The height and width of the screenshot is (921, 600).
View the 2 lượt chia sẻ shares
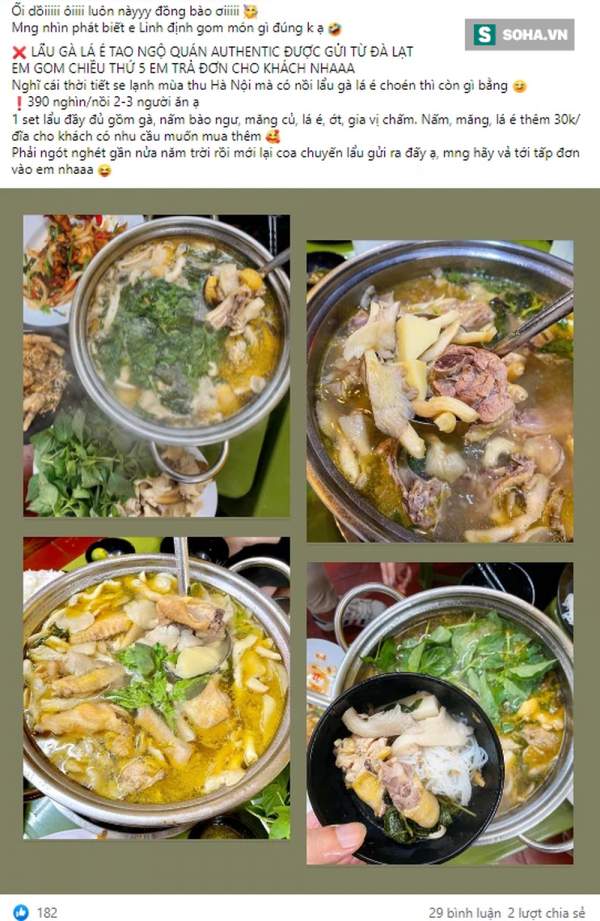pos(543,912)
